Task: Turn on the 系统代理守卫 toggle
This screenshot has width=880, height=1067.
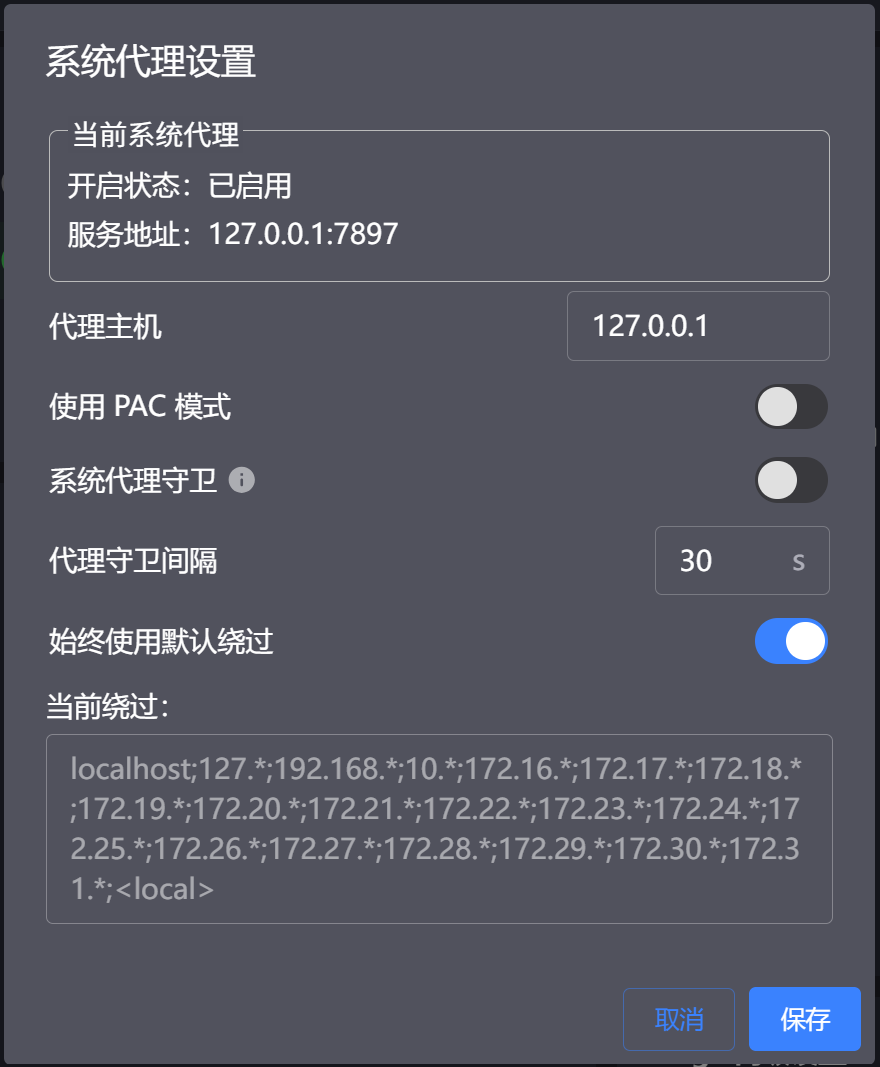Action: [792, 481]
